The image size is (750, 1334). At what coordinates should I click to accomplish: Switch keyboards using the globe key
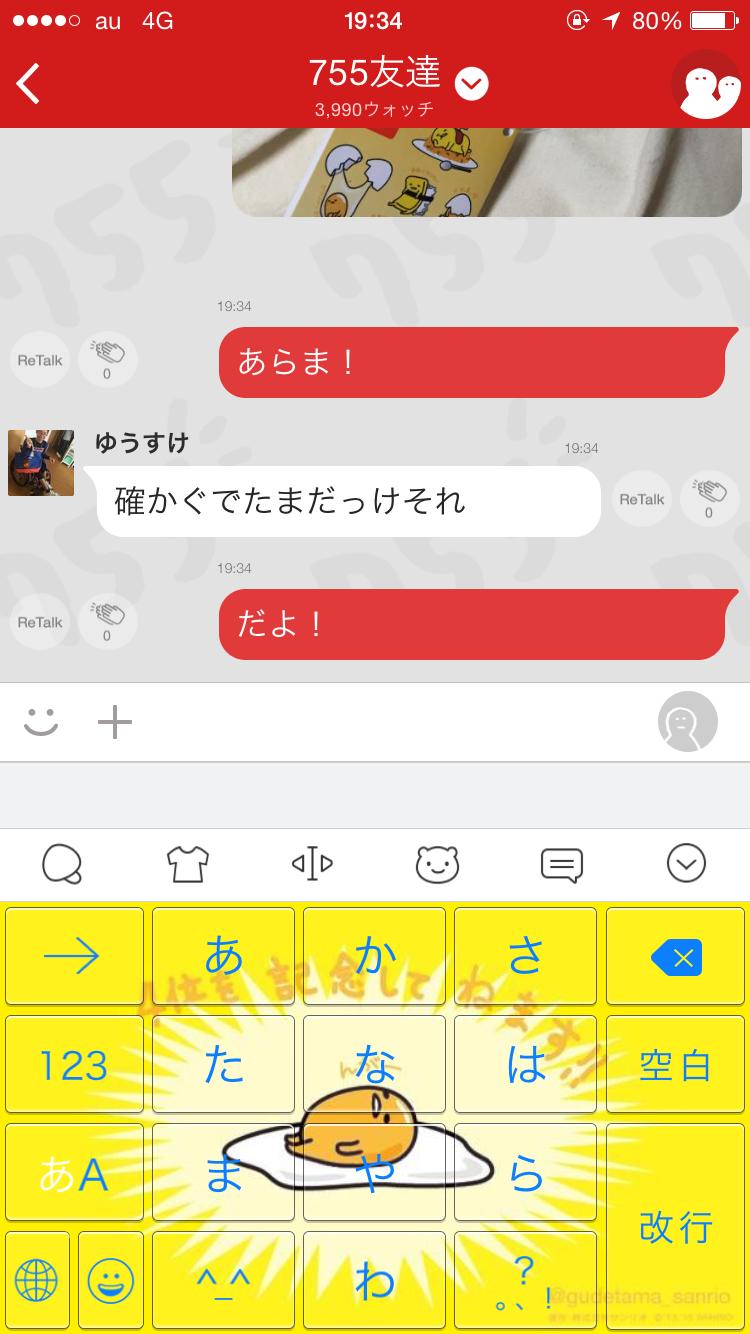point(37,1280)
